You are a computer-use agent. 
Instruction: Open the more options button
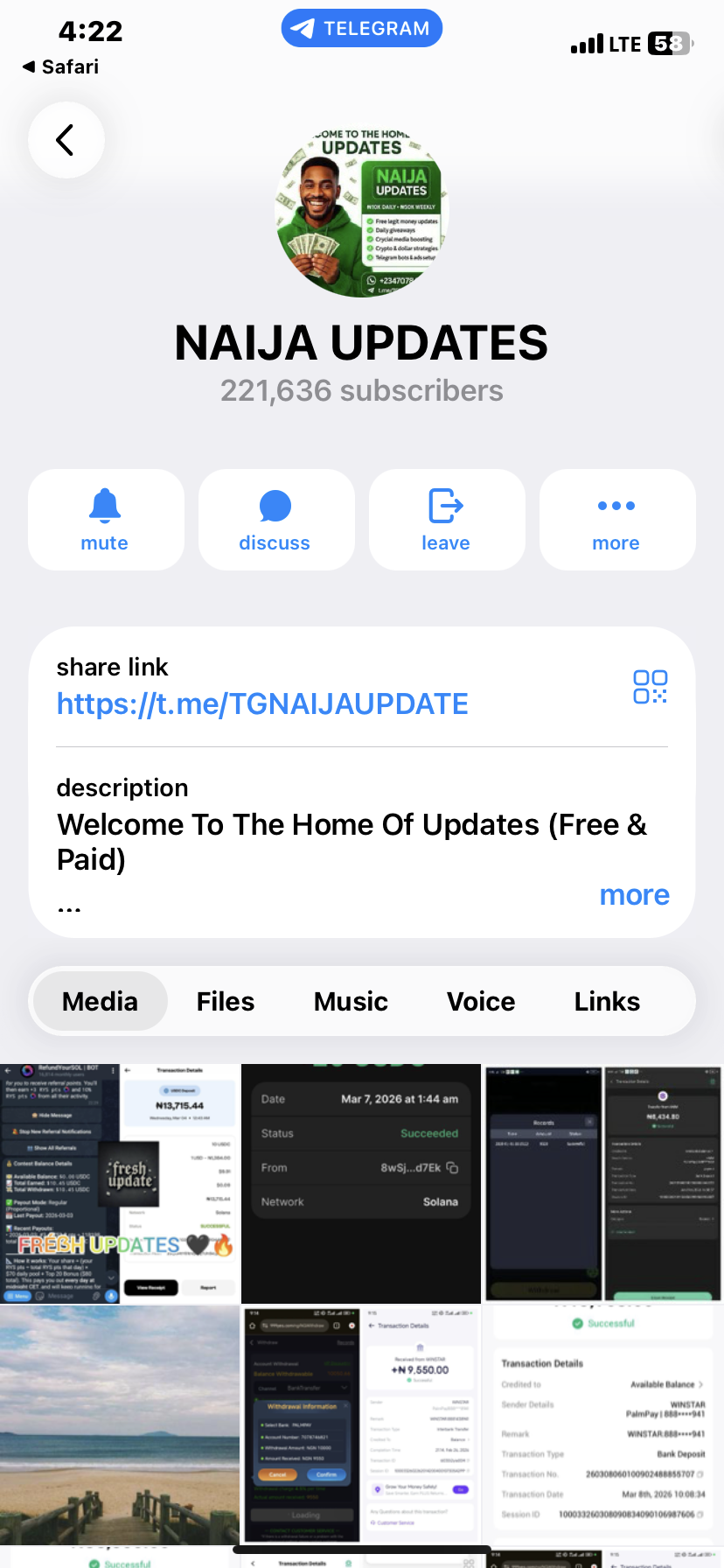[x=616, y=520]
